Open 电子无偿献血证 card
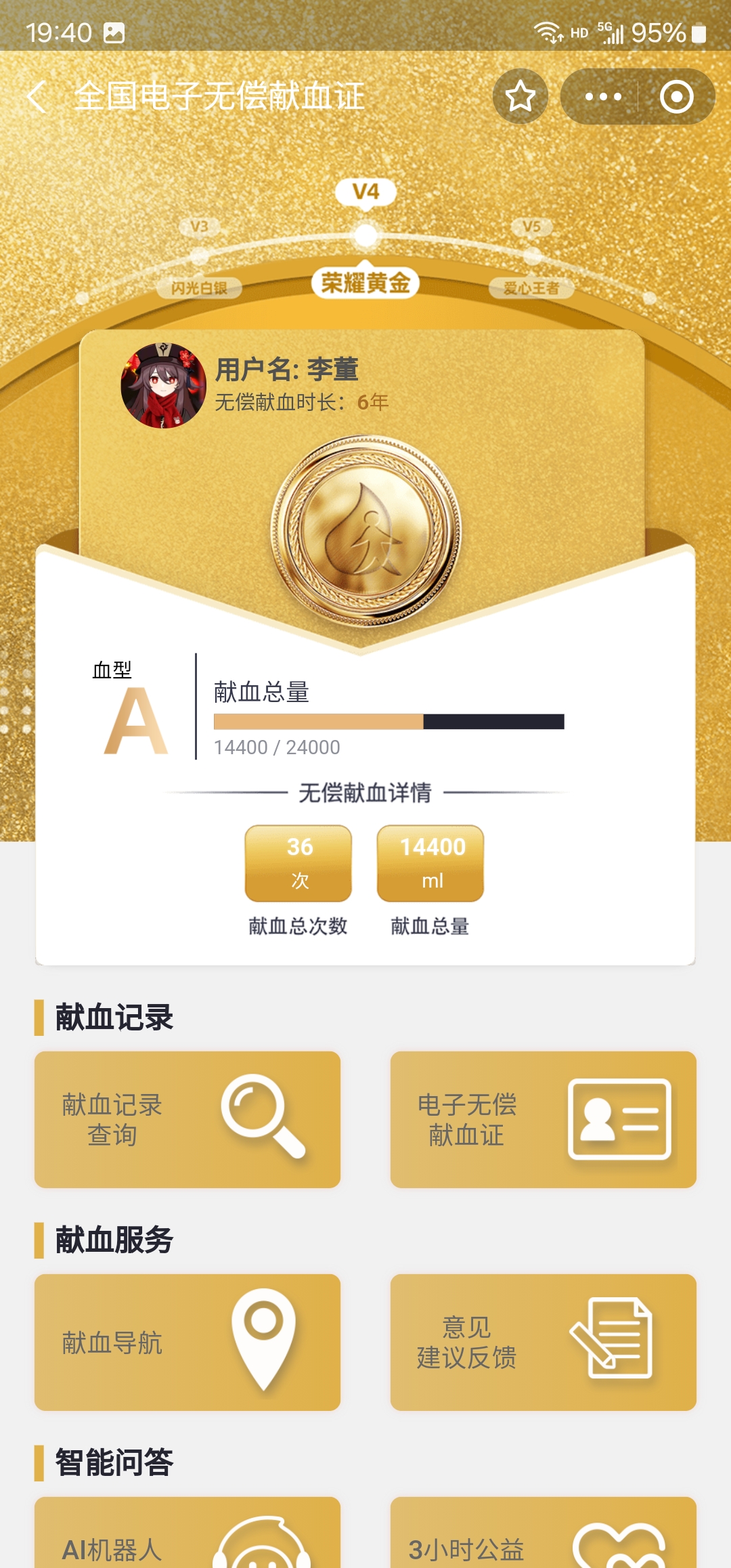The width and height of the screenshot is (731, 1568). coord(543,1119)
